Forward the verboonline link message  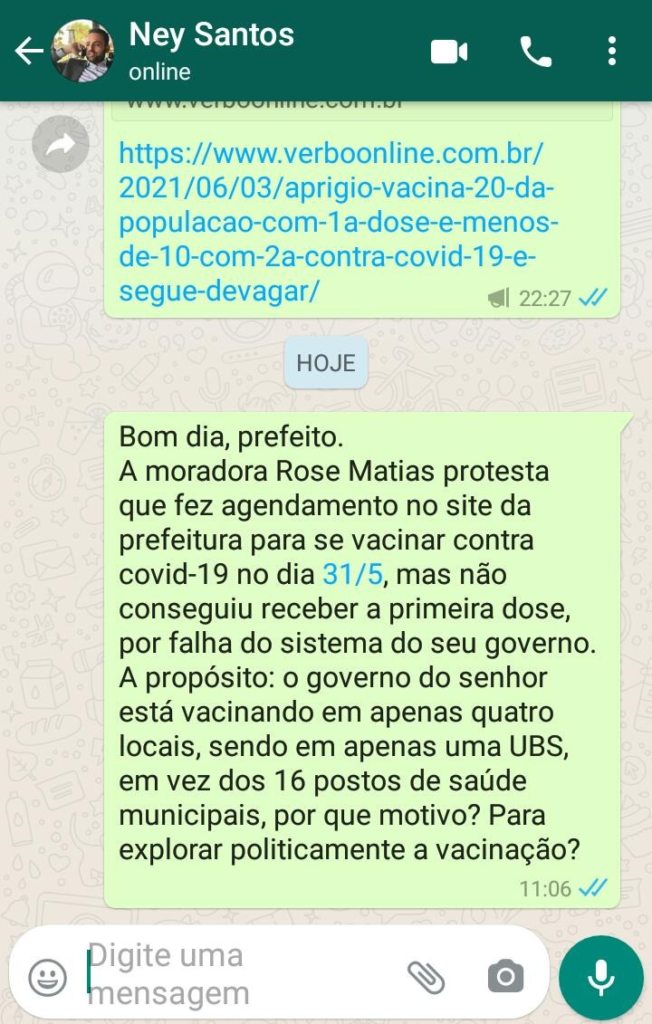pyautogui.click(x=61, y=146)
